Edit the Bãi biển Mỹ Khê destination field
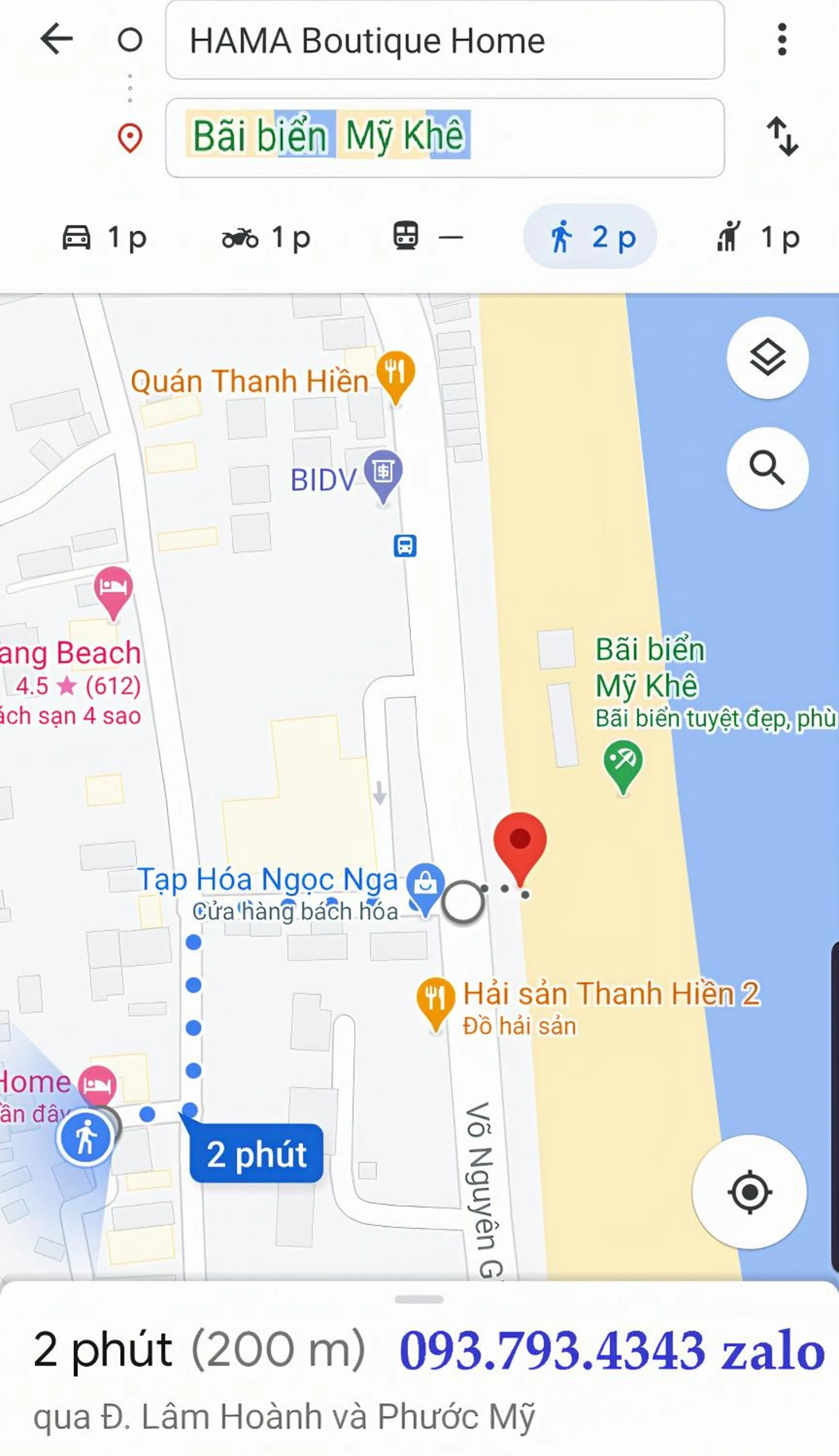 [444, 137]
